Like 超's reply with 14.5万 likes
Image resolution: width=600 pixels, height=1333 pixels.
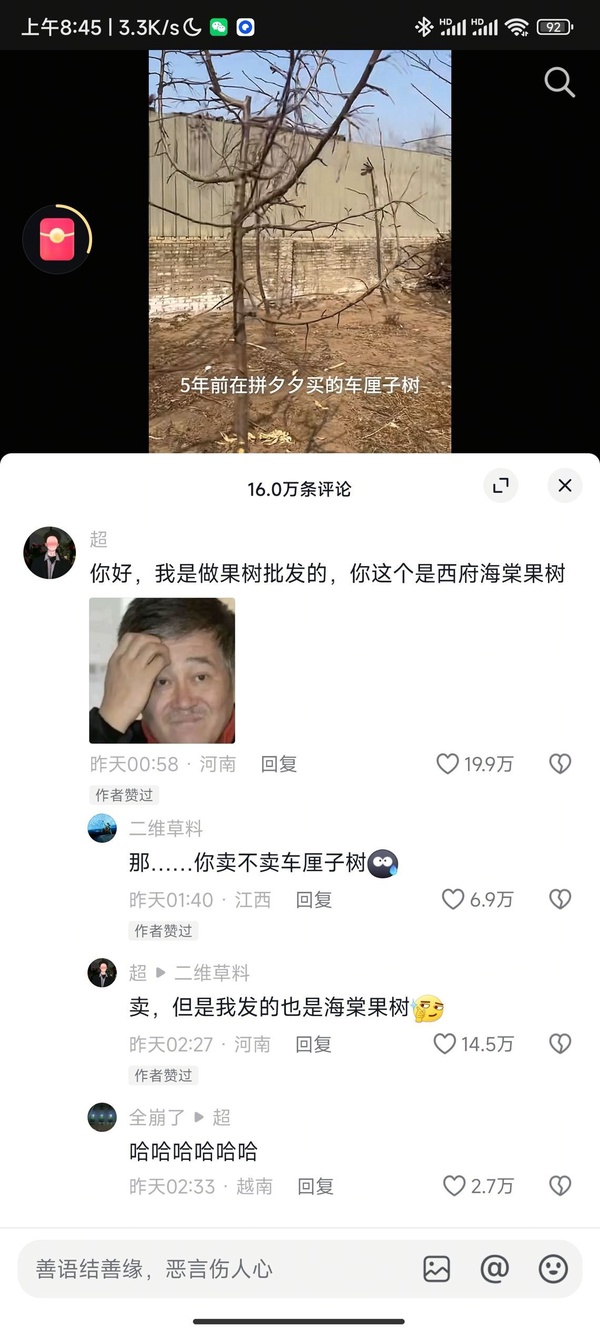445,1044
